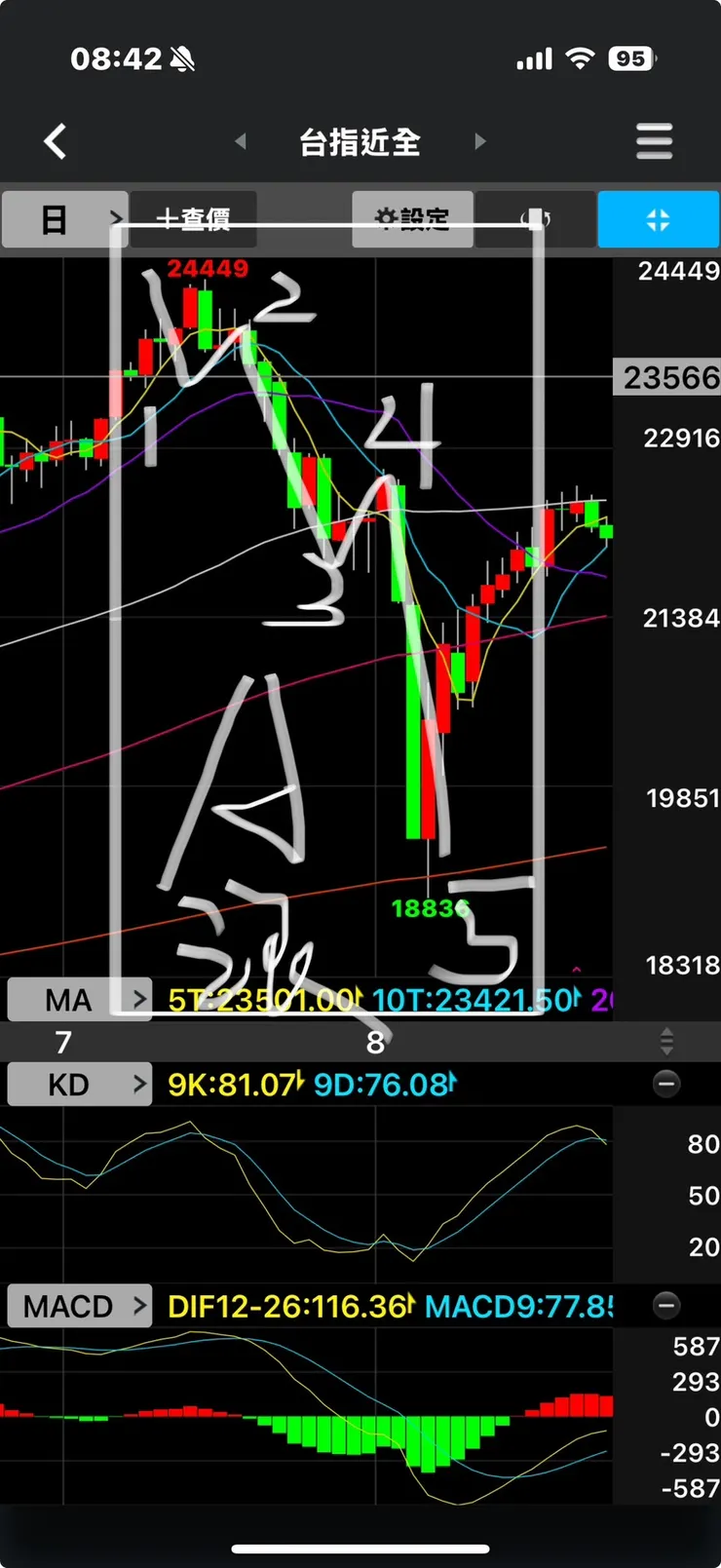
Task: Change the MA indicator selector
Action: tap(80, 999)
